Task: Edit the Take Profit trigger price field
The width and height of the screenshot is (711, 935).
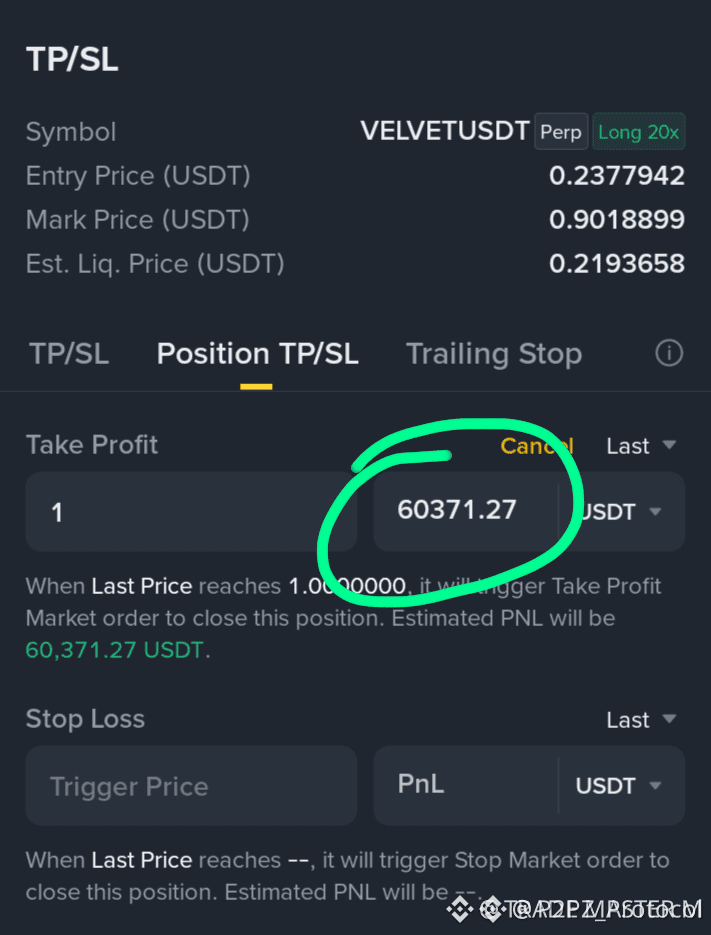Action: 191,512
